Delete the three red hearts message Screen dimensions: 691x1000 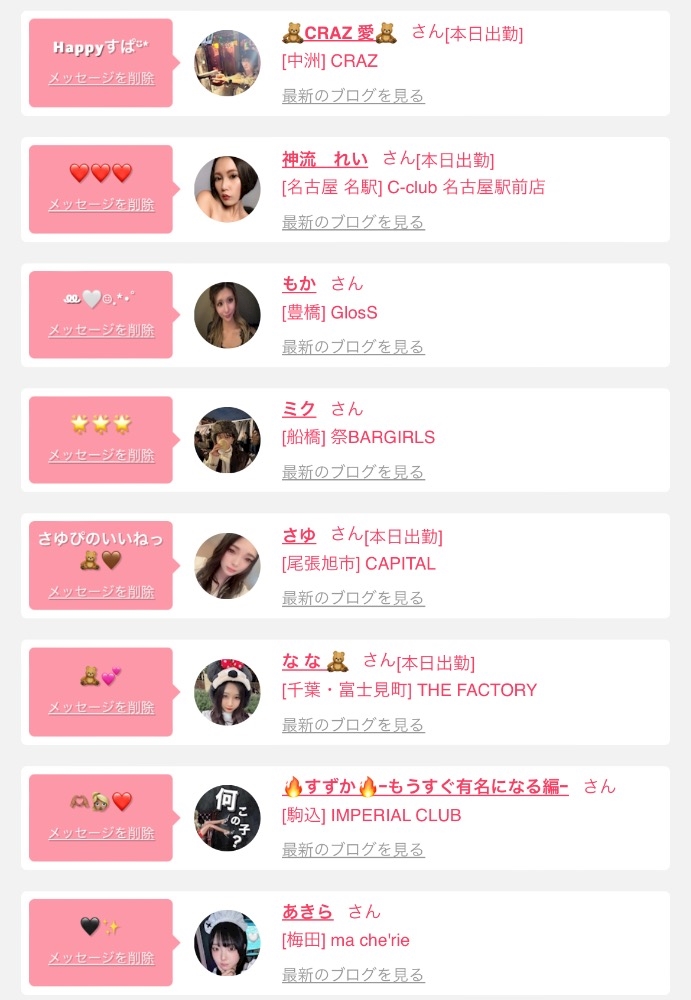101,204
